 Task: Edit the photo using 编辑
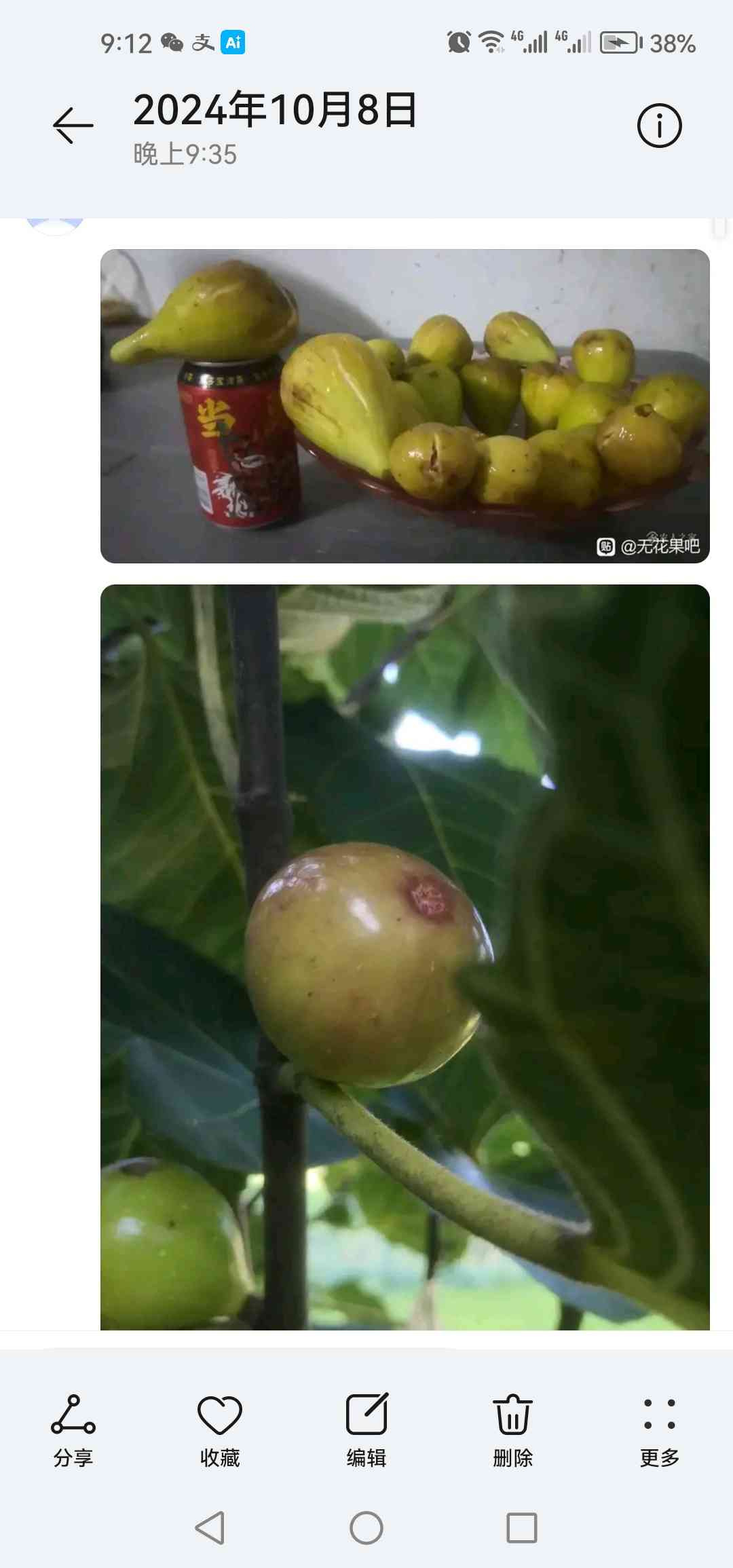coord(366,1428)
